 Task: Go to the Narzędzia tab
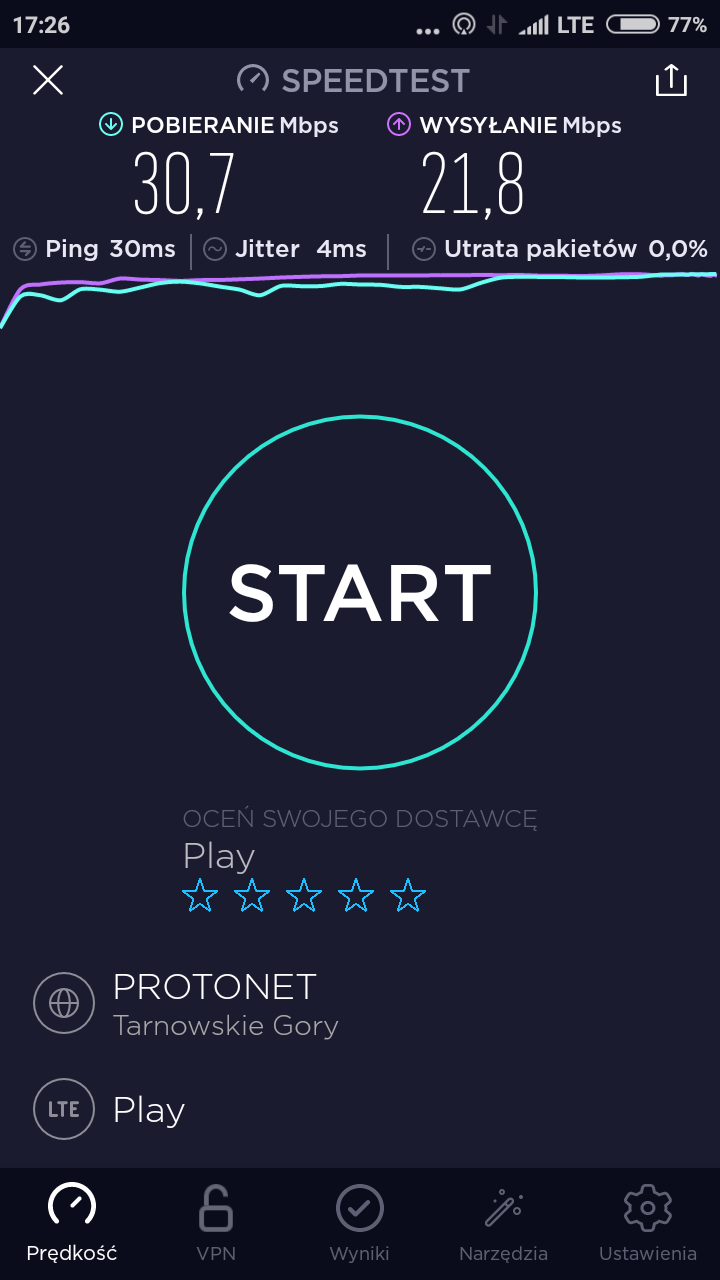(x=503, y=1220)
